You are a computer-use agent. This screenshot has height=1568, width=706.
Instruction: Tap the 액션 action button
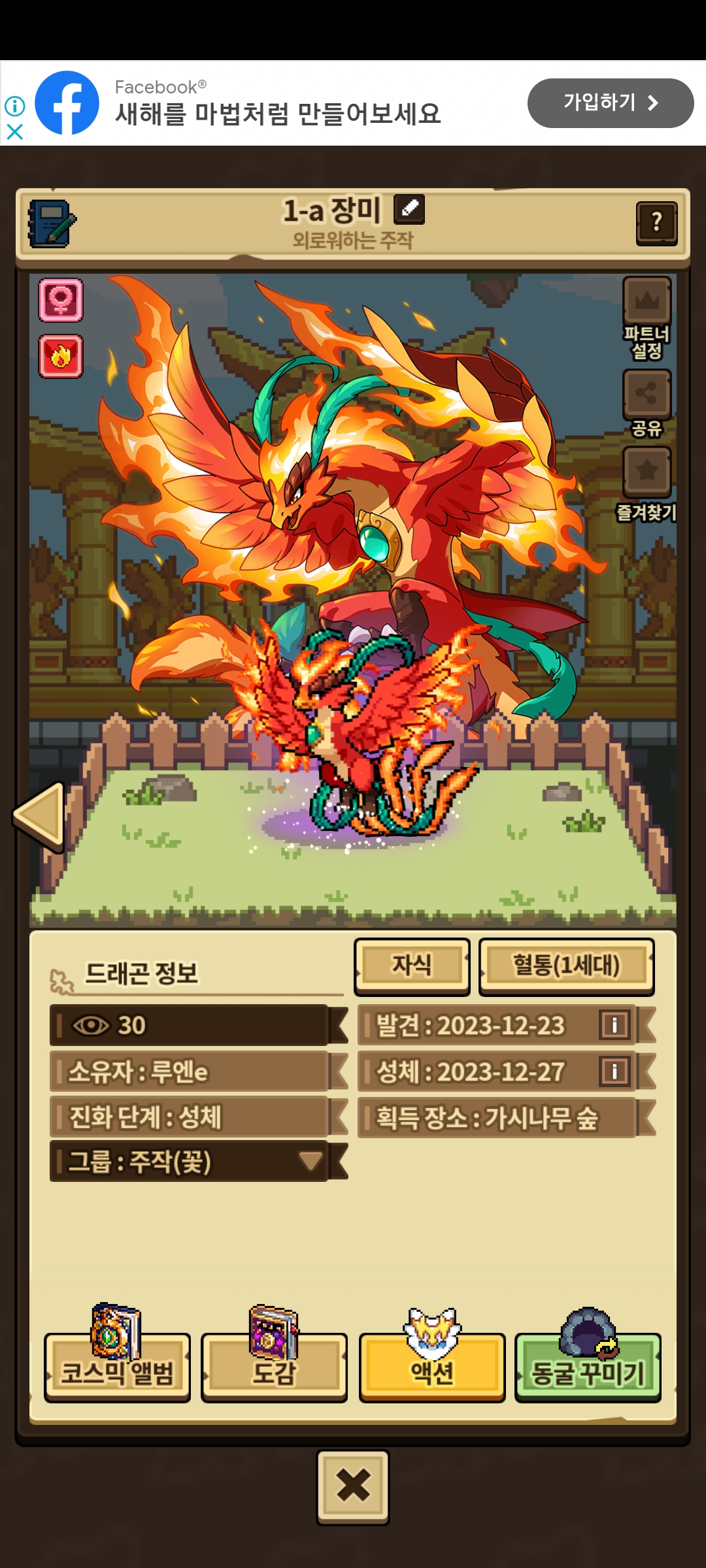point(432,1367)
